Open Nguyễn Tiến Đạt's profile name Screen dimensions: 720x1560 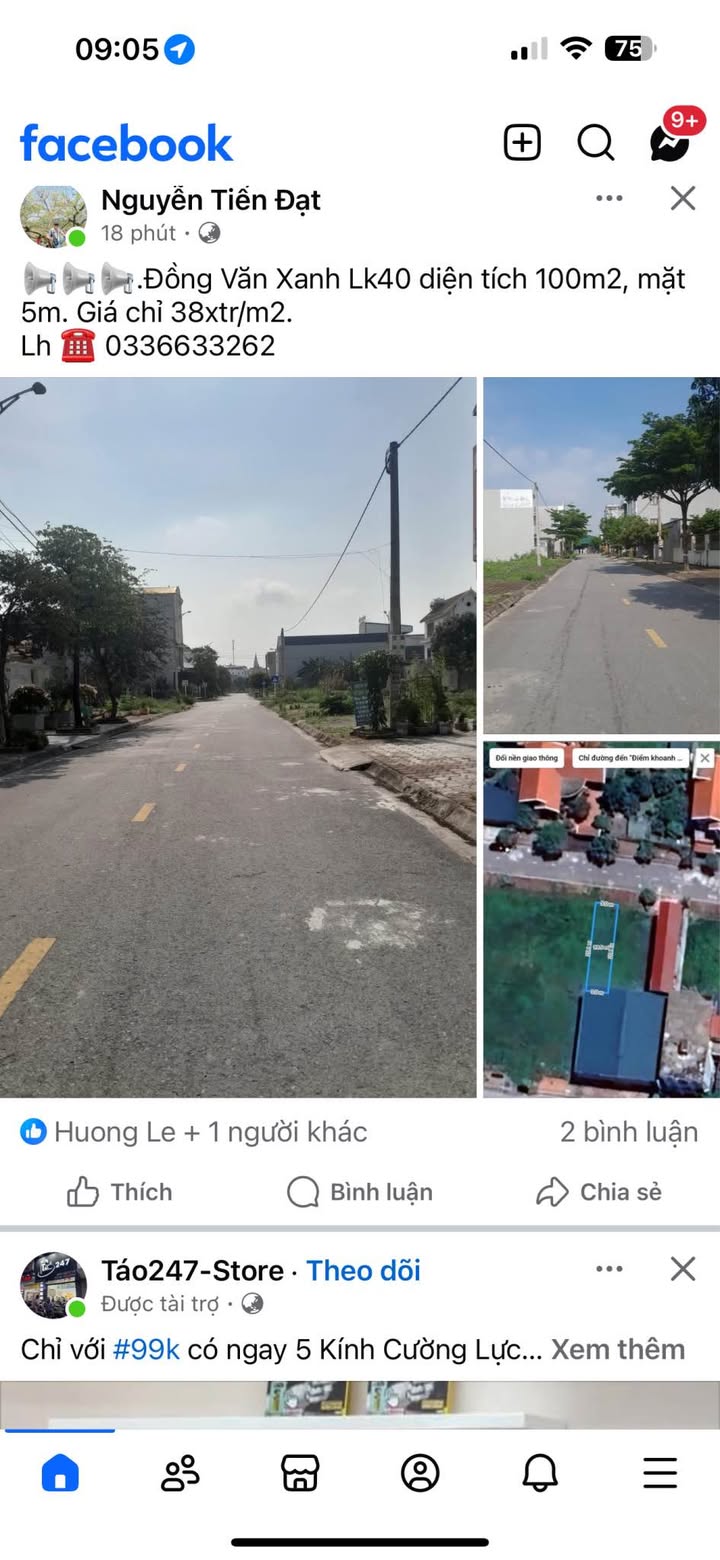pos(211,200)
